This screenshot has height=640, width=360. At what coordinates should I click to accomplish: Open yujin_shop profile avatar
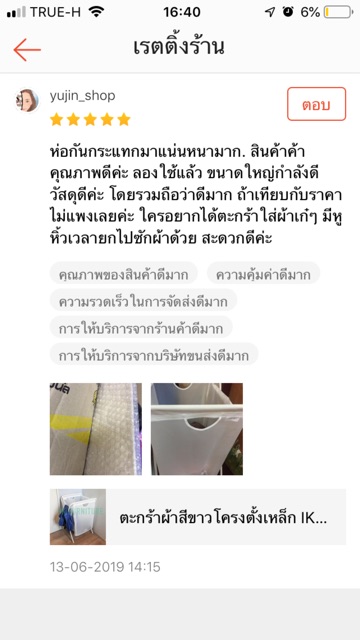click(27, 100)
